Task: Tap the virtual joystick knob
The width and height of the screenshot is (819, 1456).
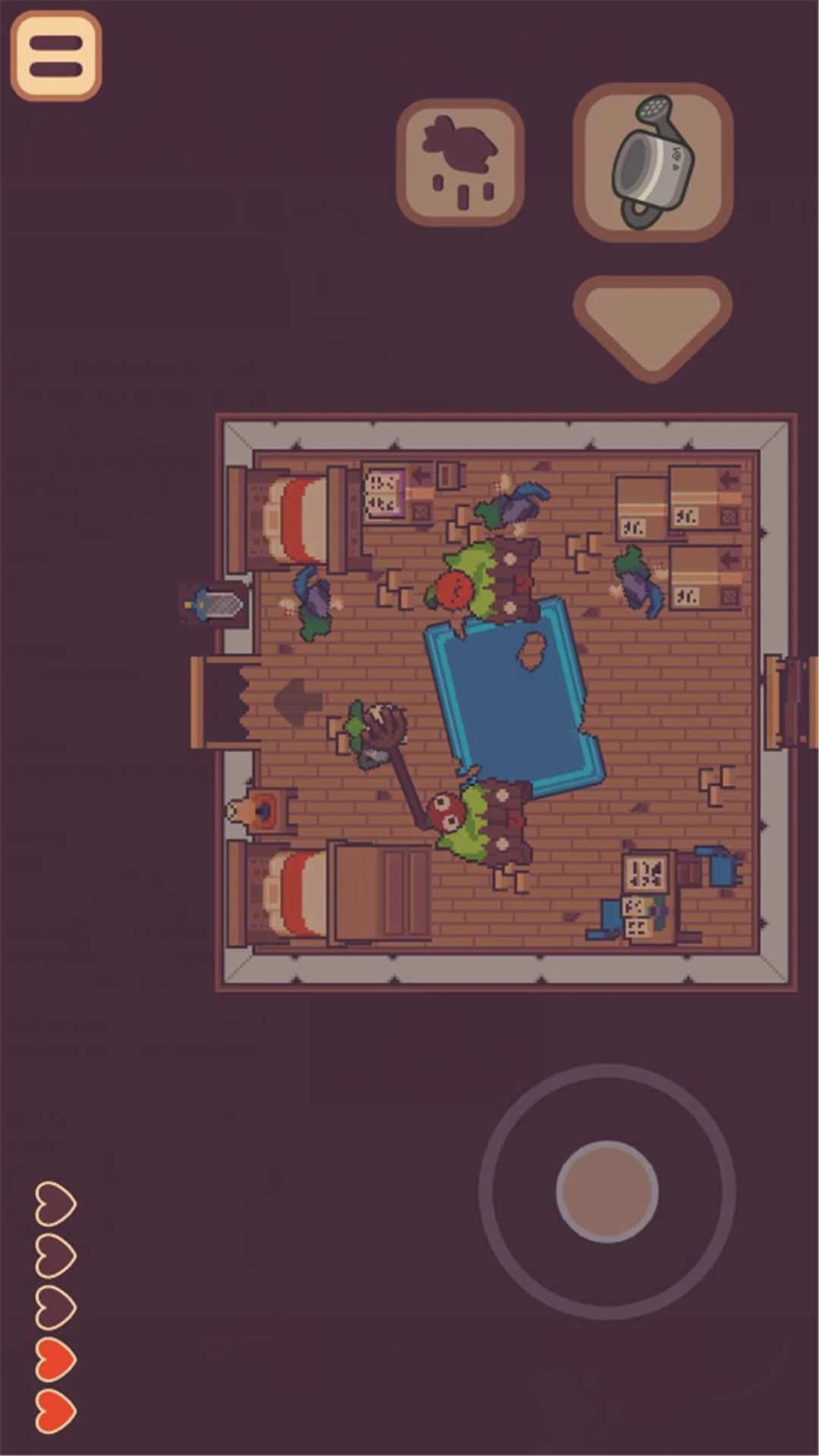Action: click(607, 1191)
